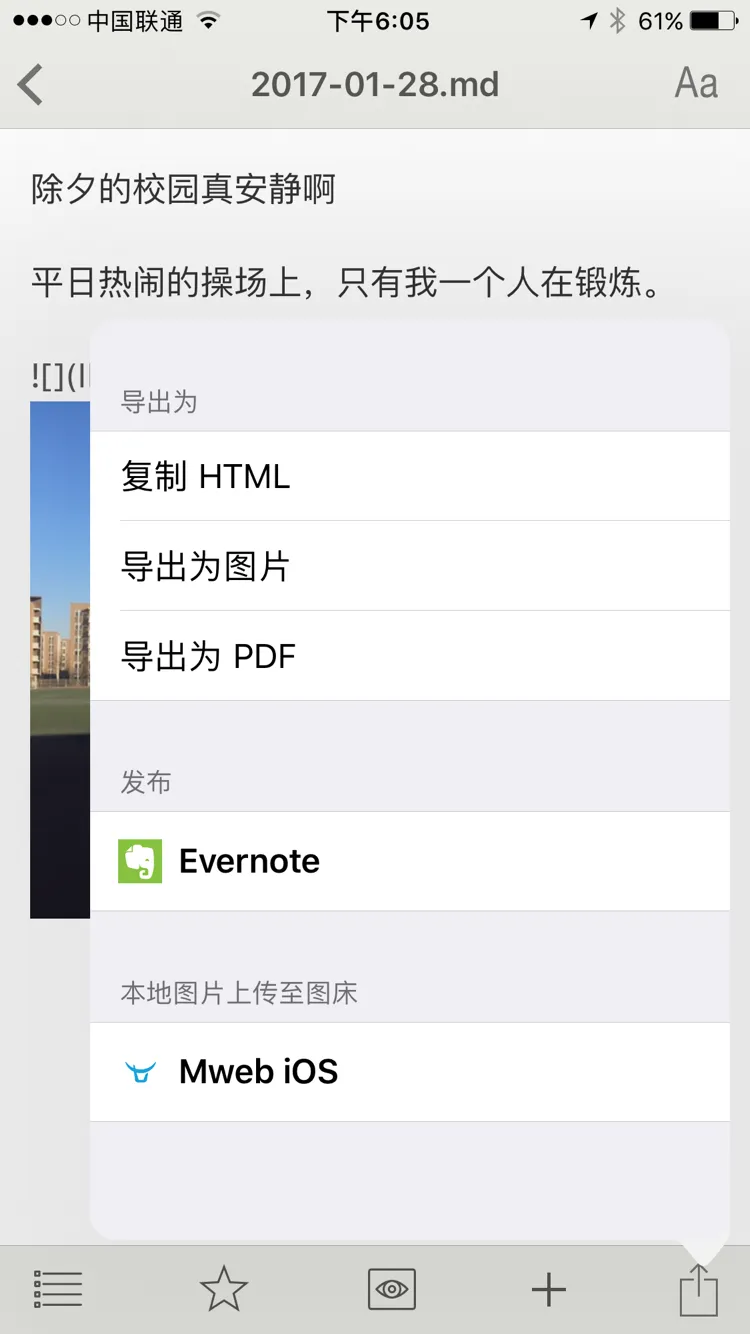This screenshot has height=1334, width=750.
Task: Go back using the top-left arrow
Action: coord(31,84)
